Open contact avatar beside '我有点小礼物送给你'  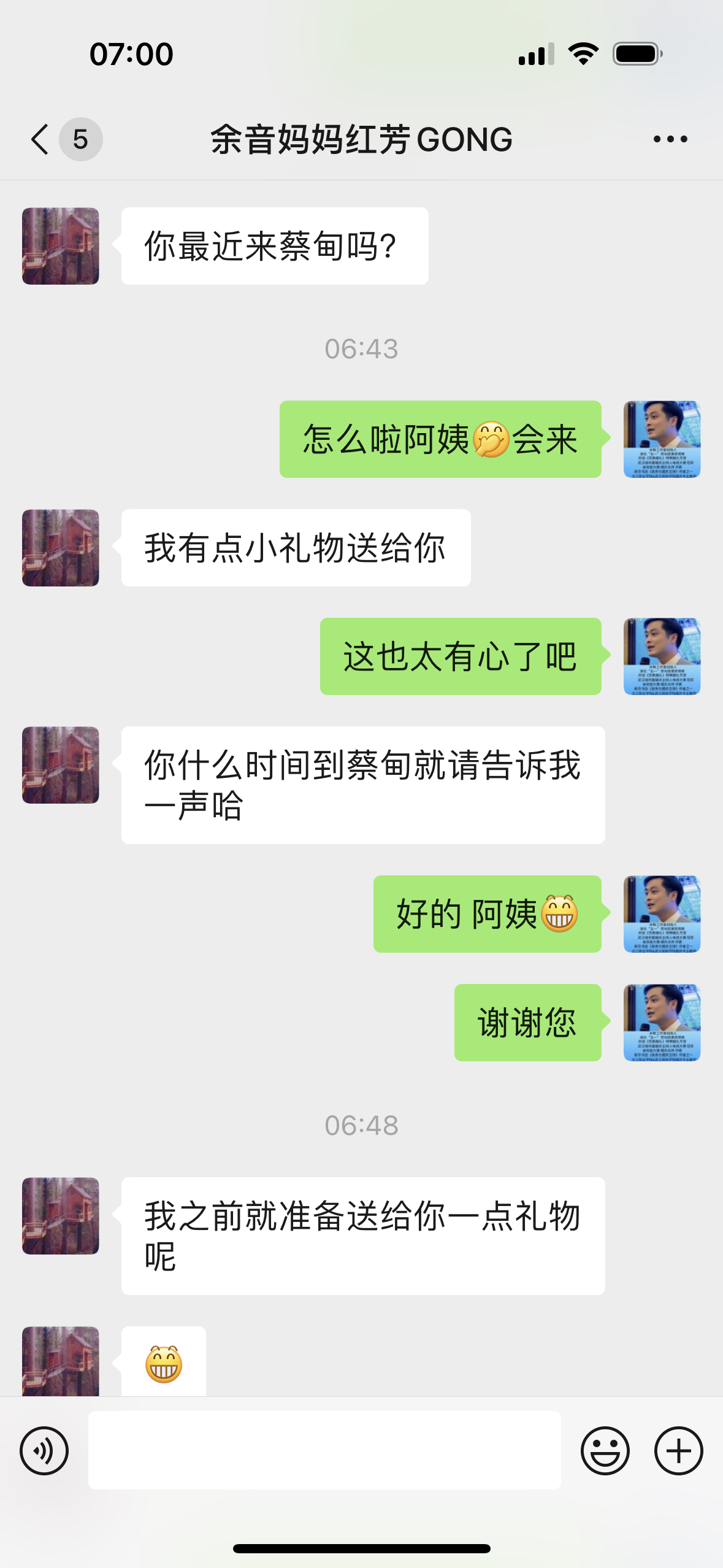click(61, 548)
